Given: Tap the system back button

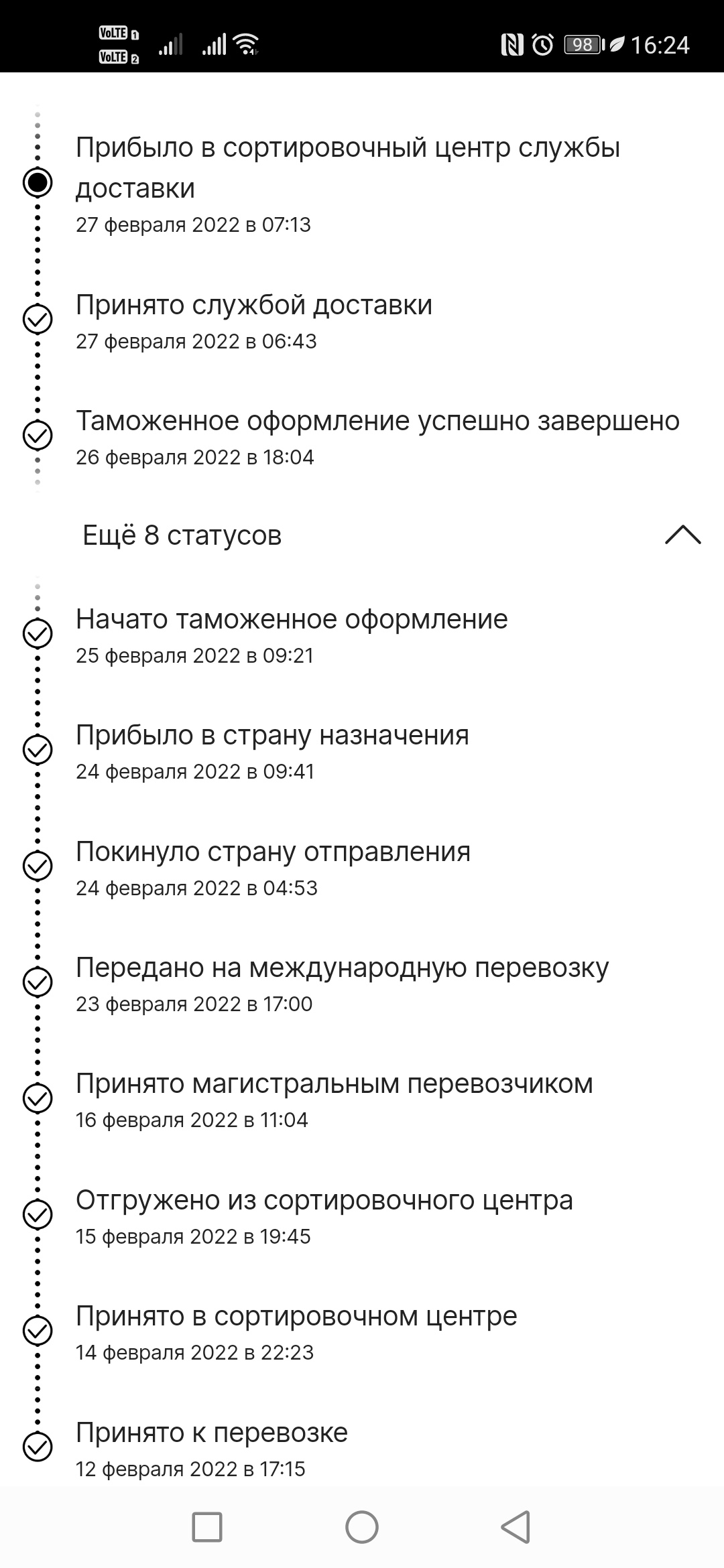Looking at the screenshot, I should [x=516, y=1528].
